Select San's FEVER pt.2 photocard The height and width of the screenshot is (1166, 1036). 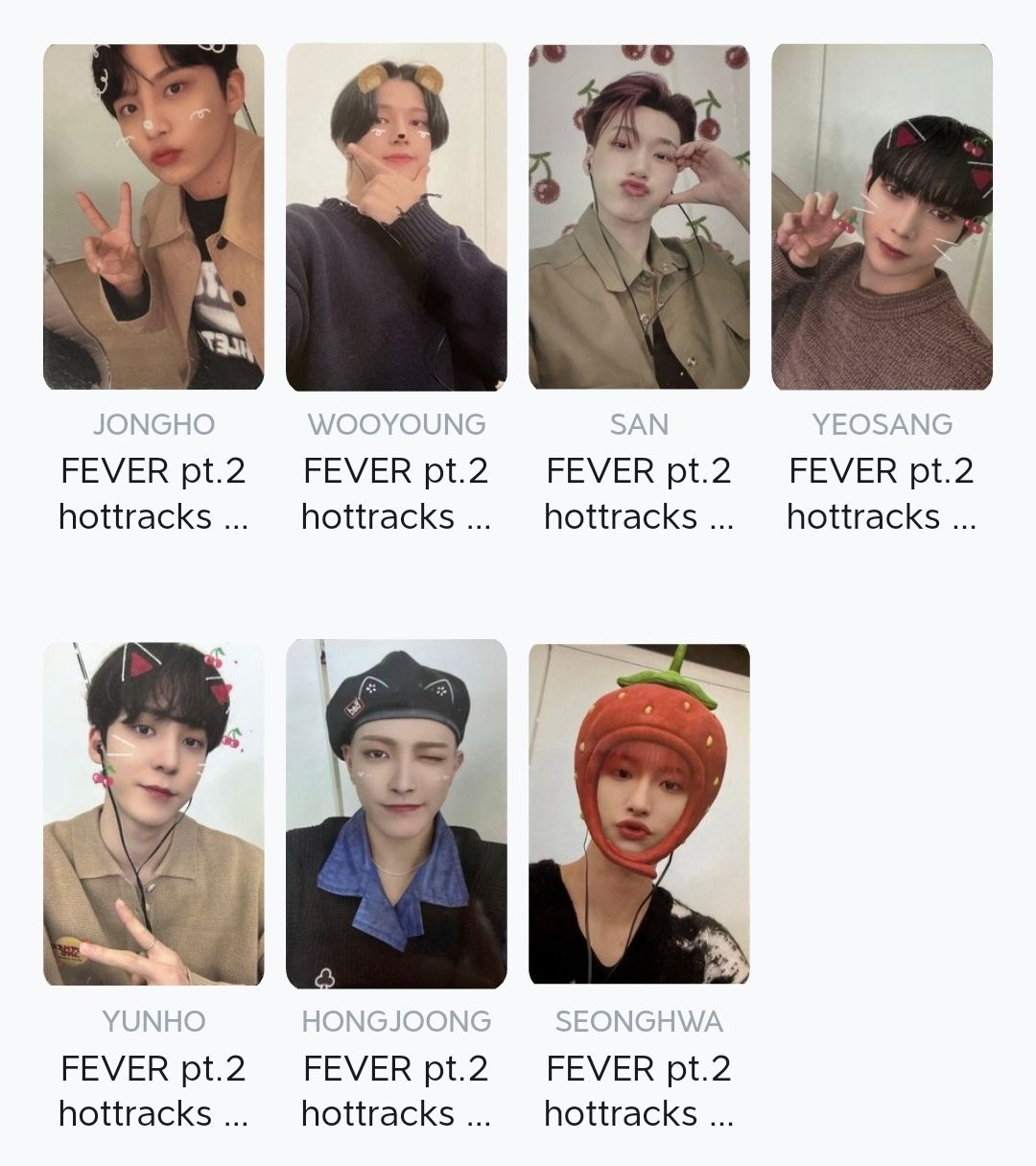(x=639, y=218)
